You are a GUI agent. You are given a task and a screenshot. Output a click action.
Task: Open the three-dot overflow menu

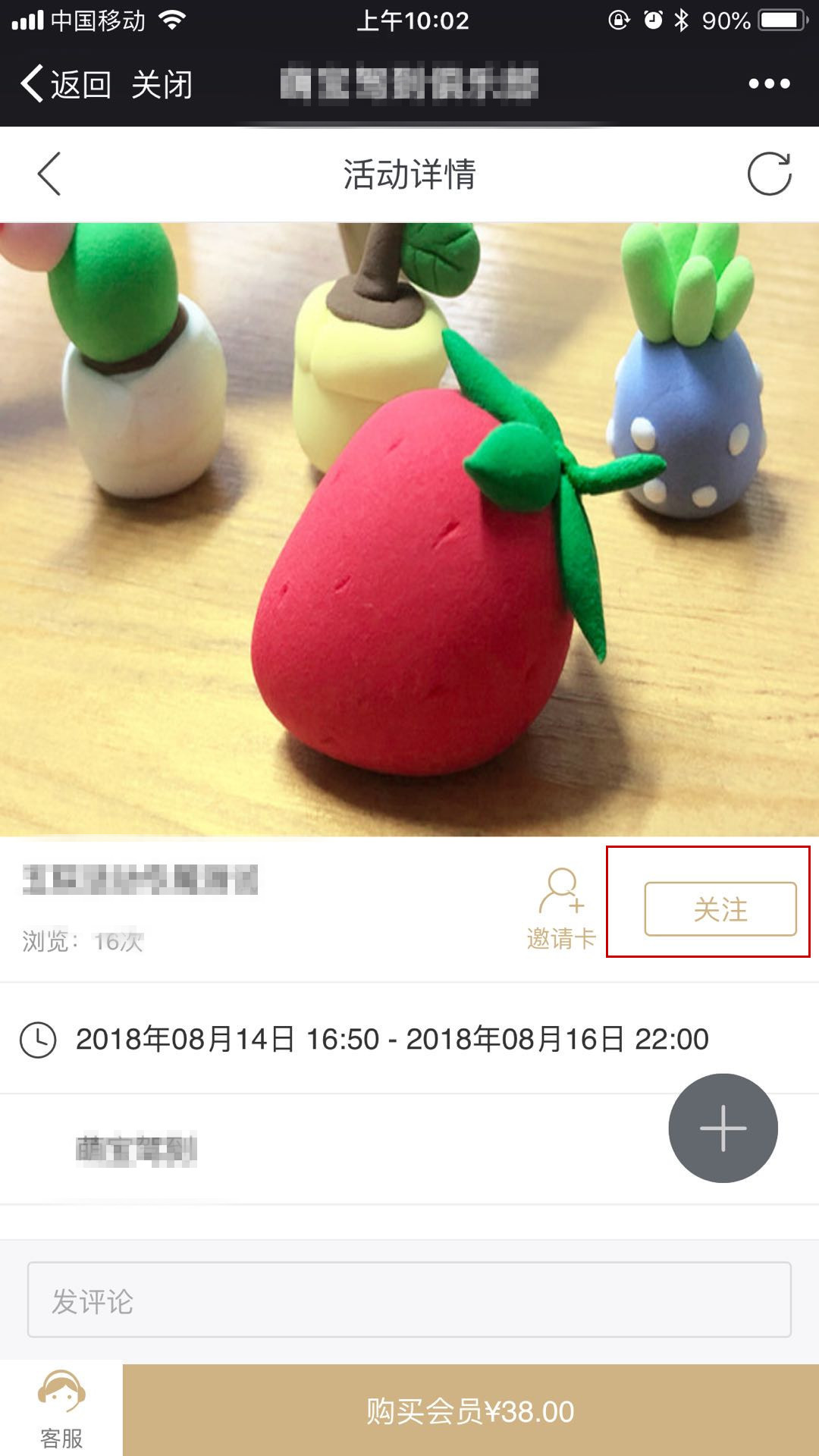coord(769,83)
